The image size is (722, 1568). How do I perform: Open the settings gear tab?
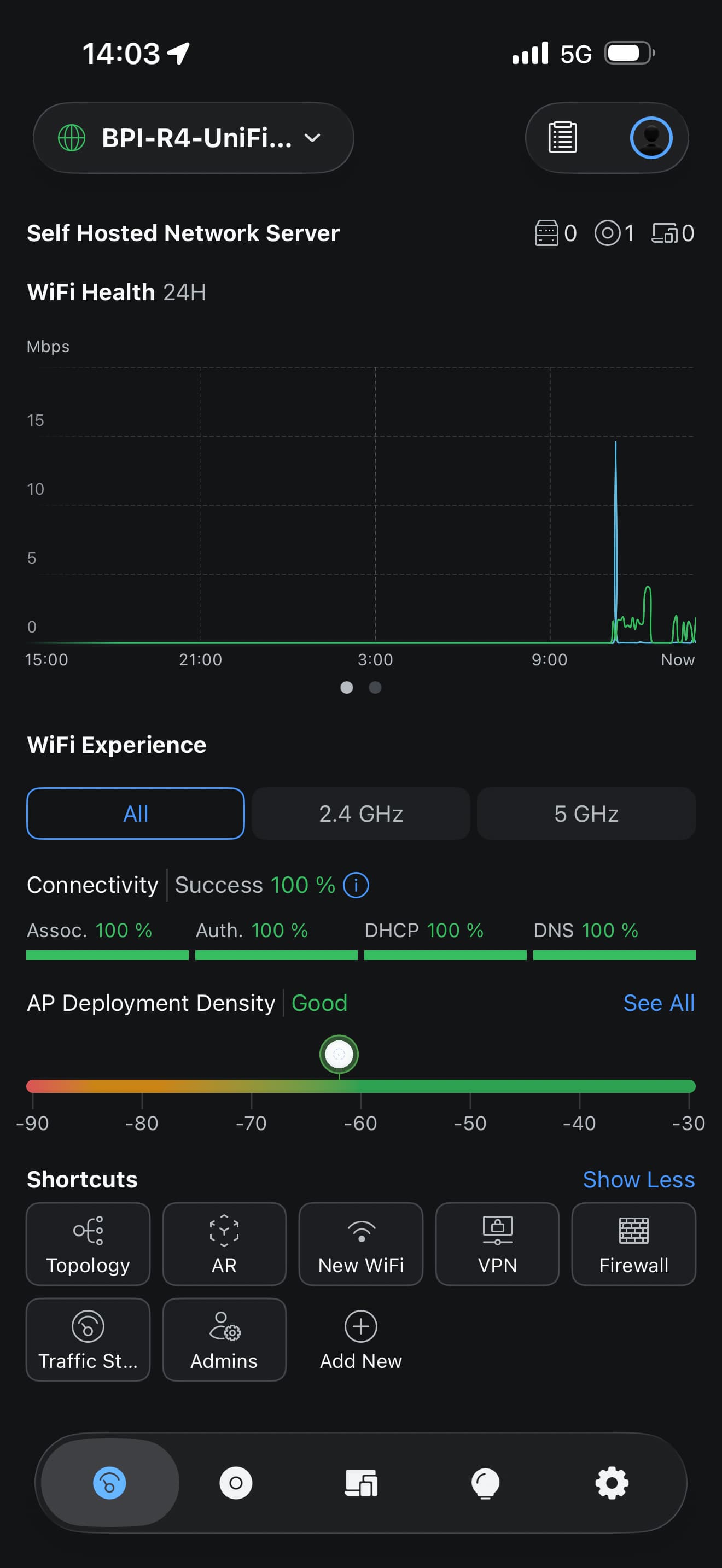click(611, 1483)
